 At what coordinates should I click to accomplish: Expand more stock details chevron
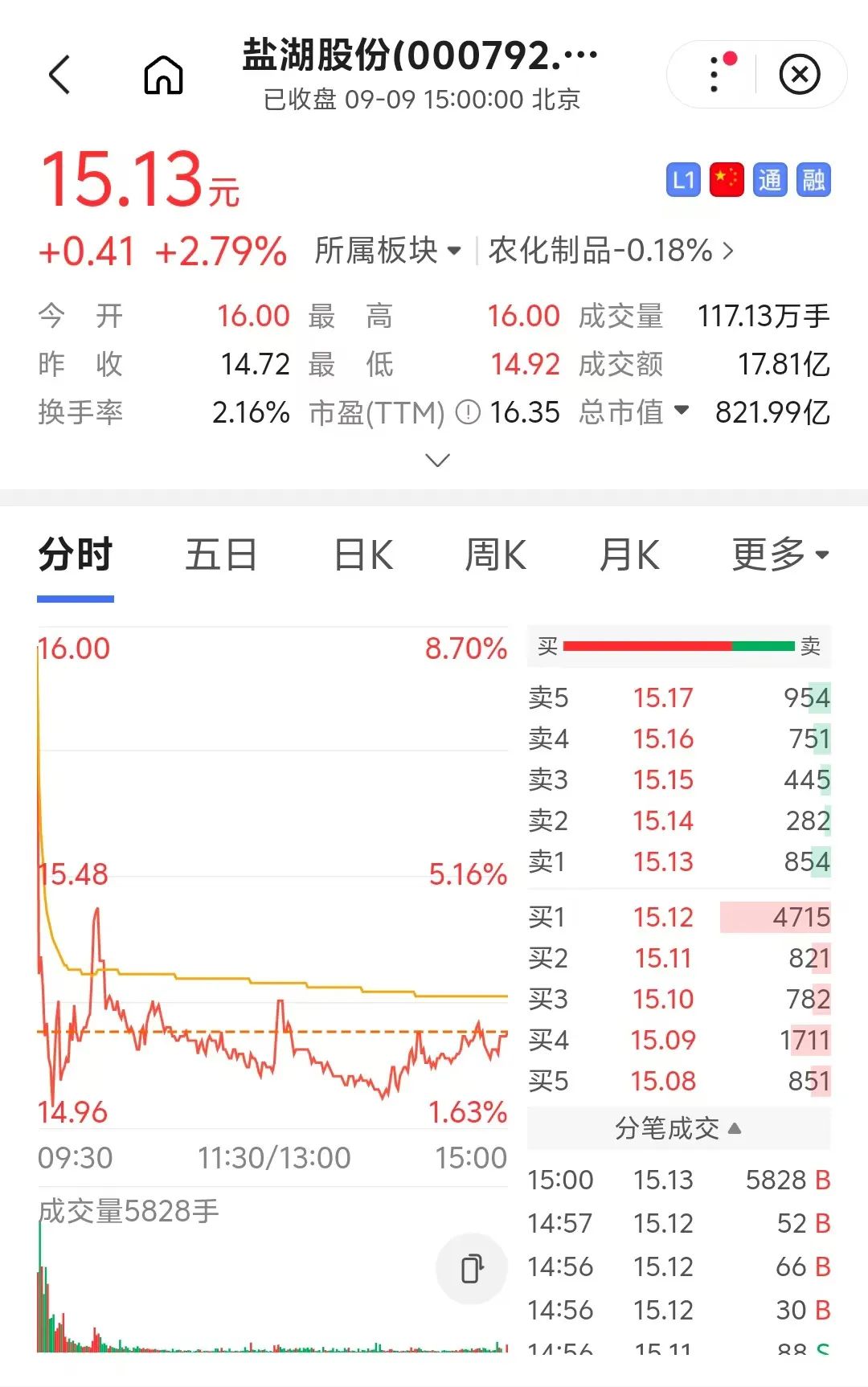pos(437,460)
